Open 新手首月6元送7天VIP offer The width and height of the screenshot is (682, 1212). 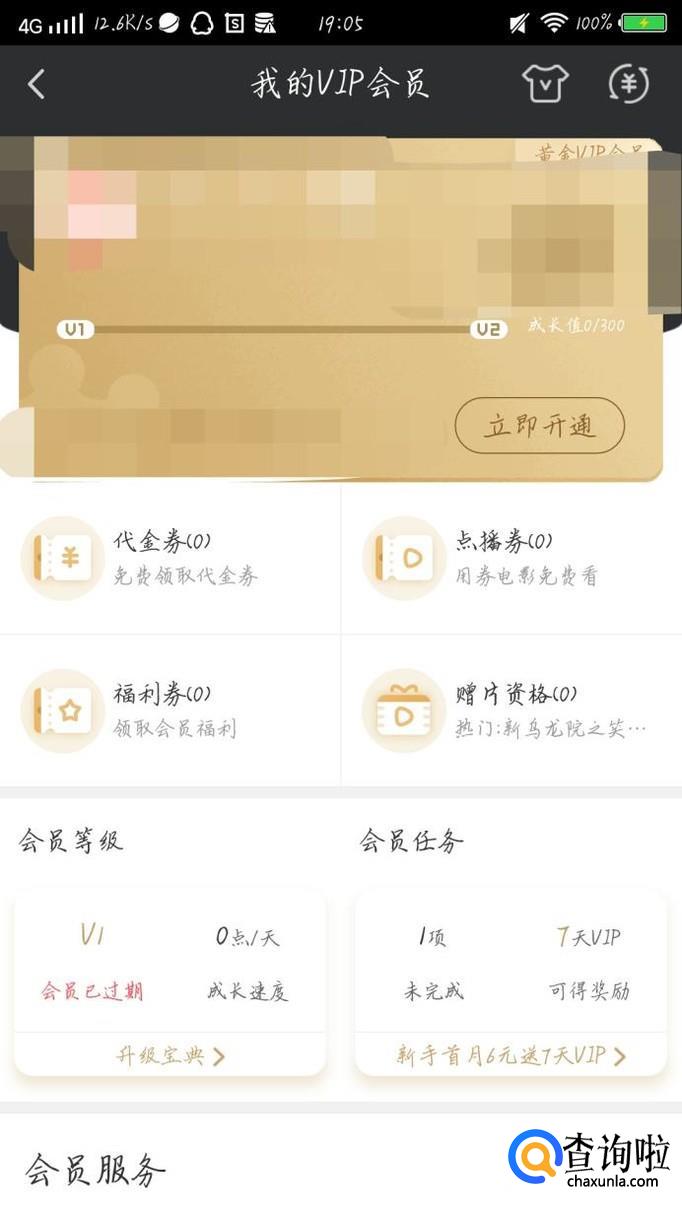[510, 1056]
